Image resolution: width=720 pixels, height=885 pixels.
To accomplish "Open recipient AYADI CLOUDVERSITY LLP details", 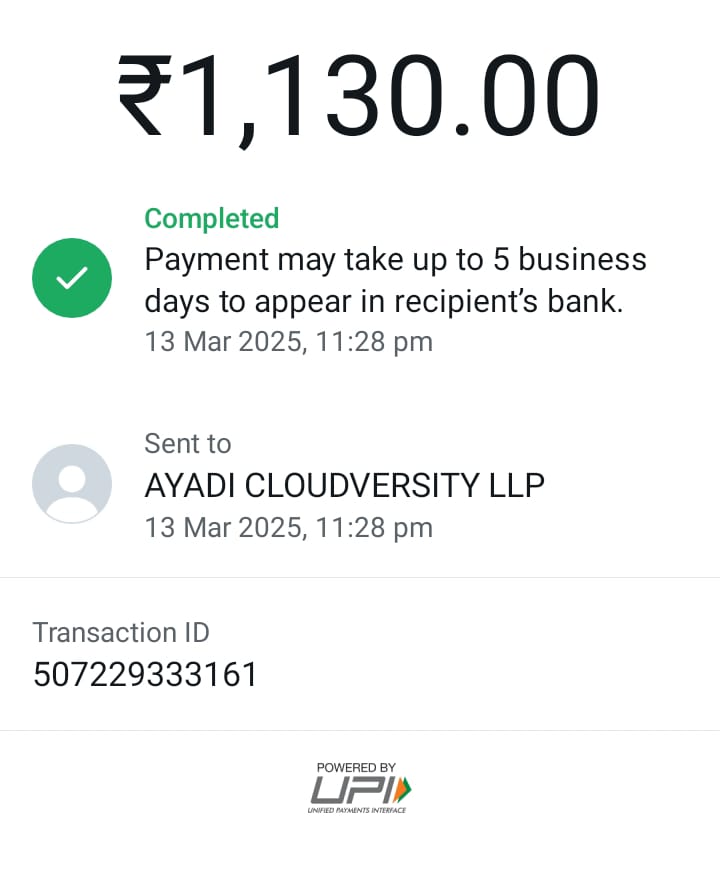I will pos(344,486).
